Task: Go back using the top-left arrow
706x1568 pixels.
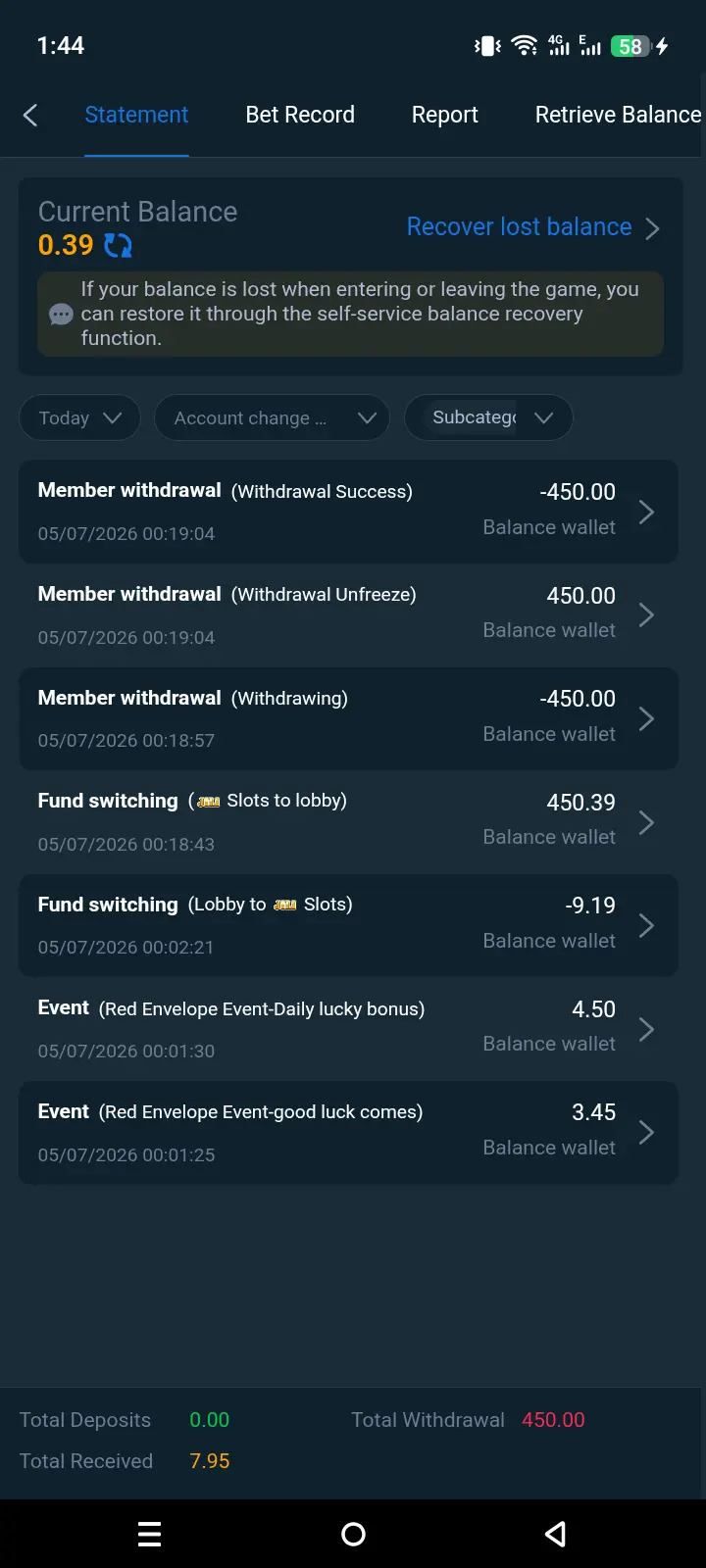Action: point(30,116)
